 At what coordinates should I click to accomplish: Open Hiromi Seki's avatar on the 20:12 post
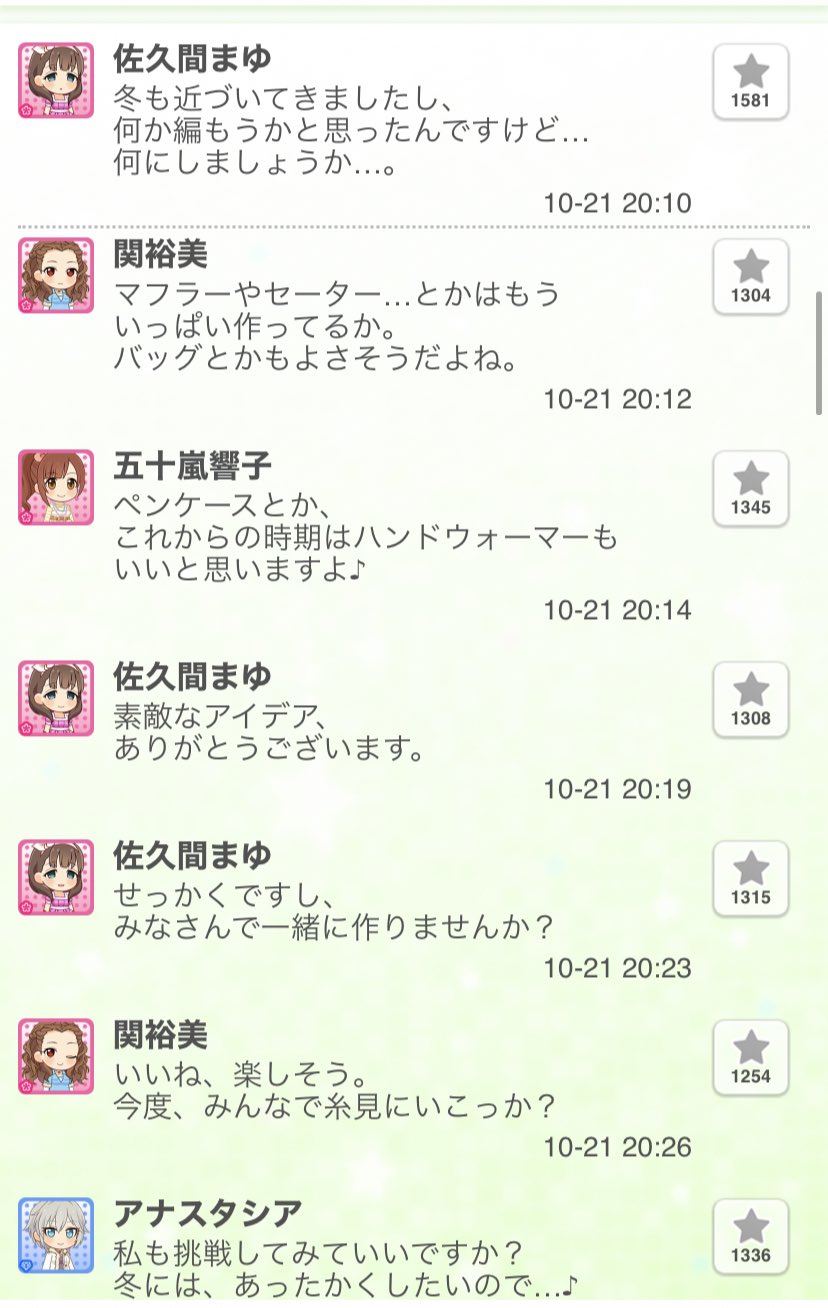(x=56, y=276)
